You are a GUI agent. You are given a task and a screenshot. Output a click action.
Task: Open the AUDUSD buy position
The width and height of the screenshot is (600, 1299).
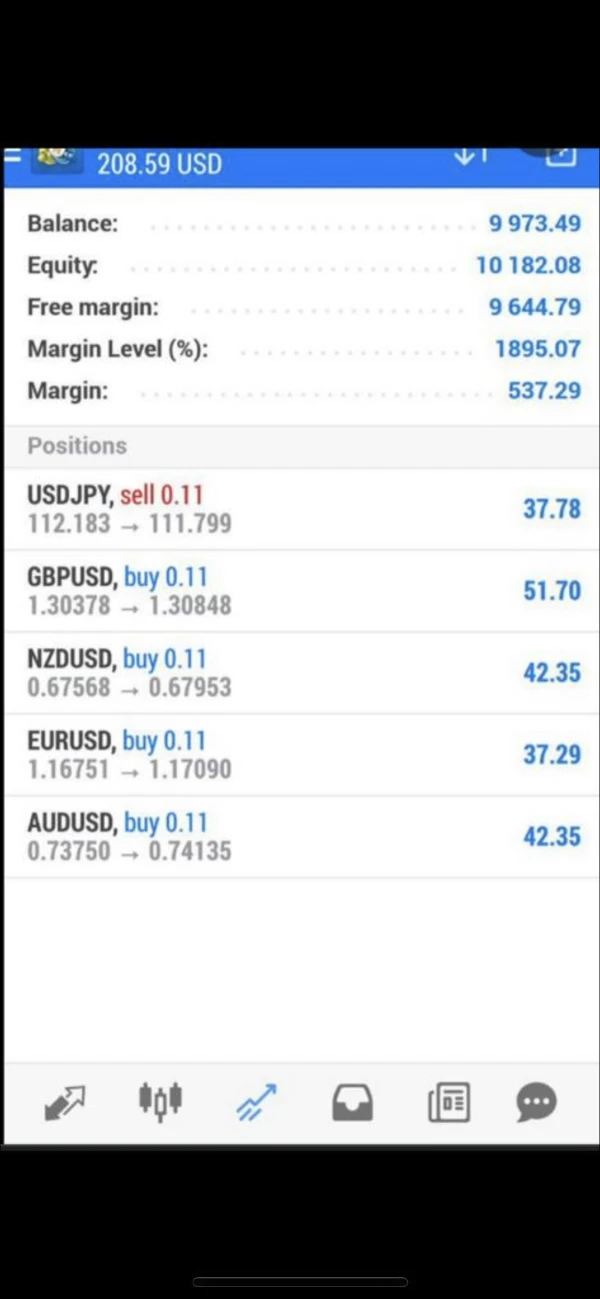click(300, 837)
